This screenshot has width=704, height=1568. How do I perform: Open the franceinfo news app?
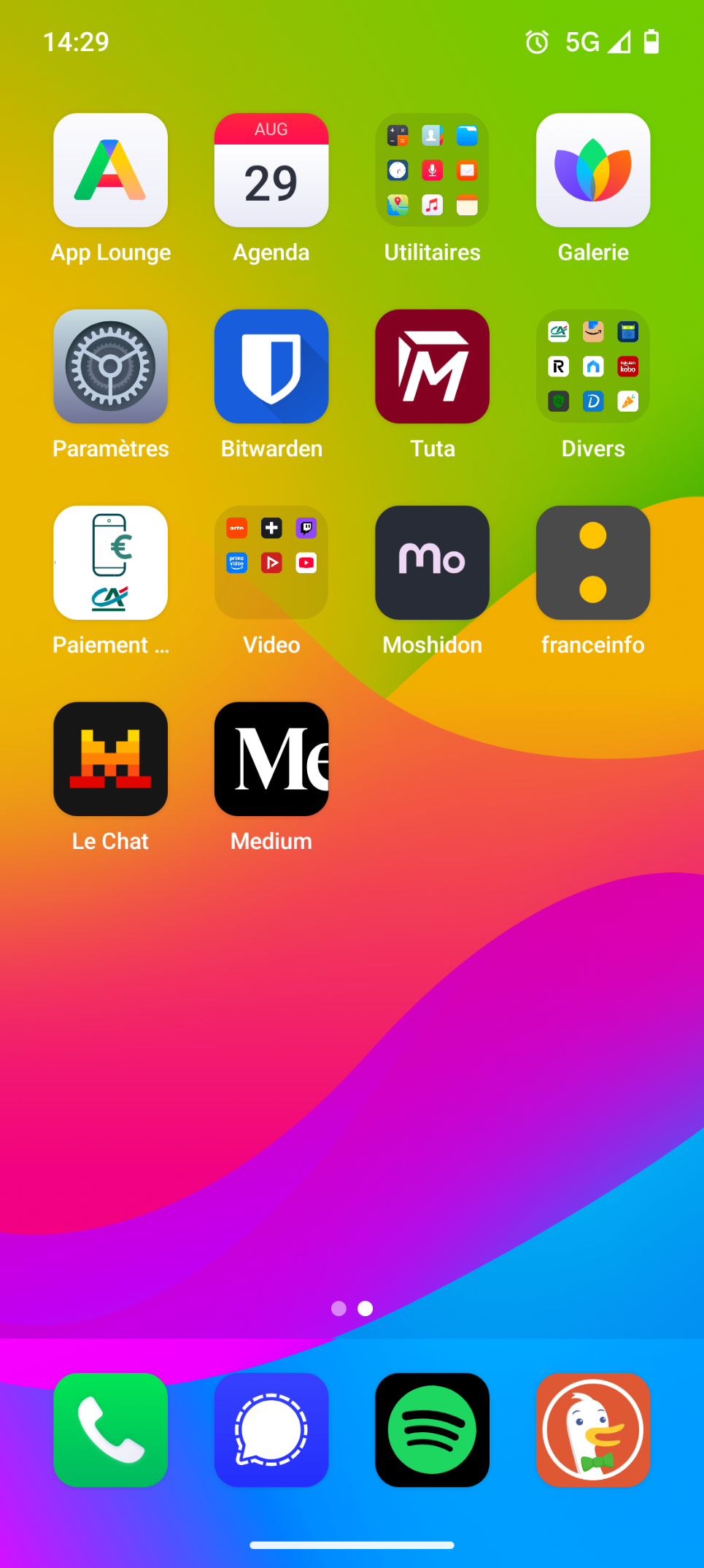tap(593, 563)
